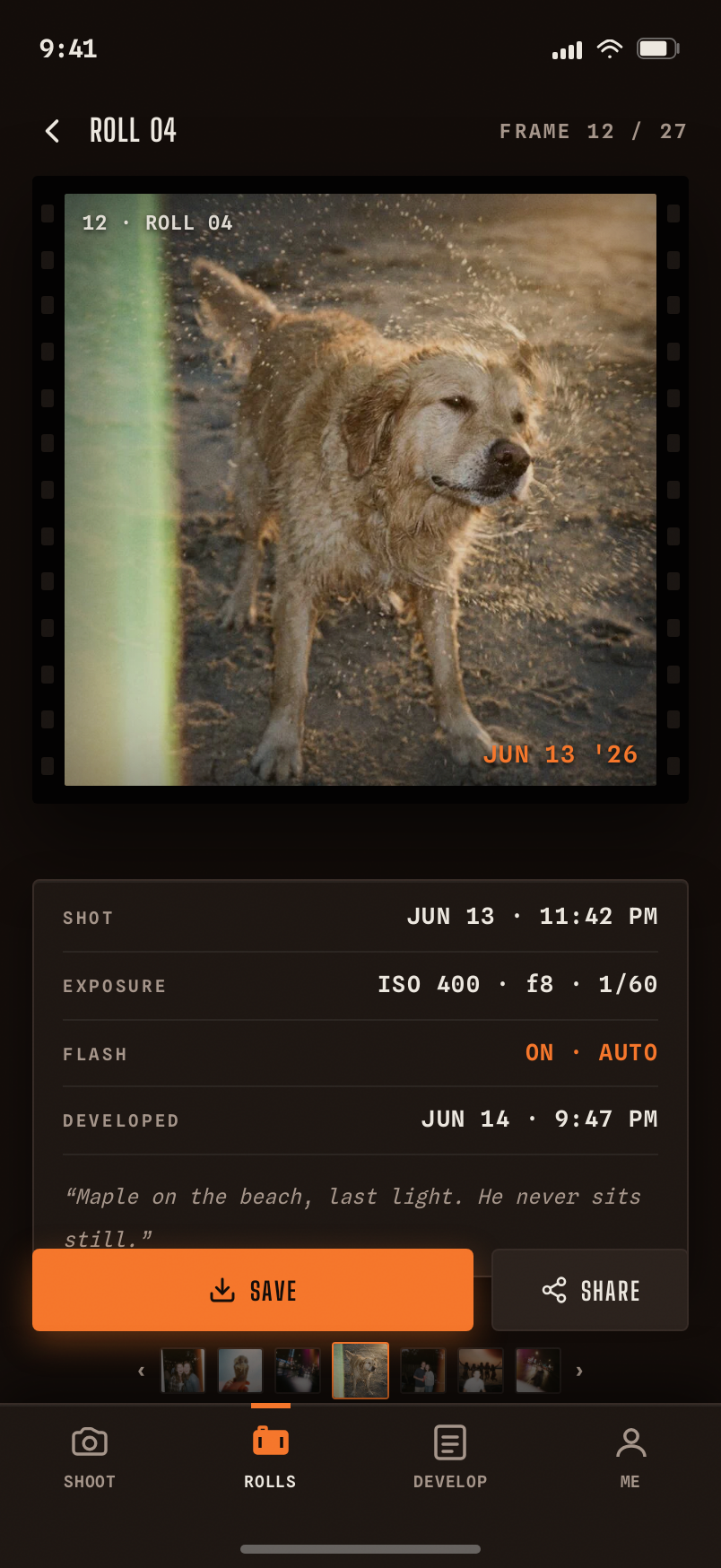
Task: Switch to the Shoot tab
Action: point(90,1457)
